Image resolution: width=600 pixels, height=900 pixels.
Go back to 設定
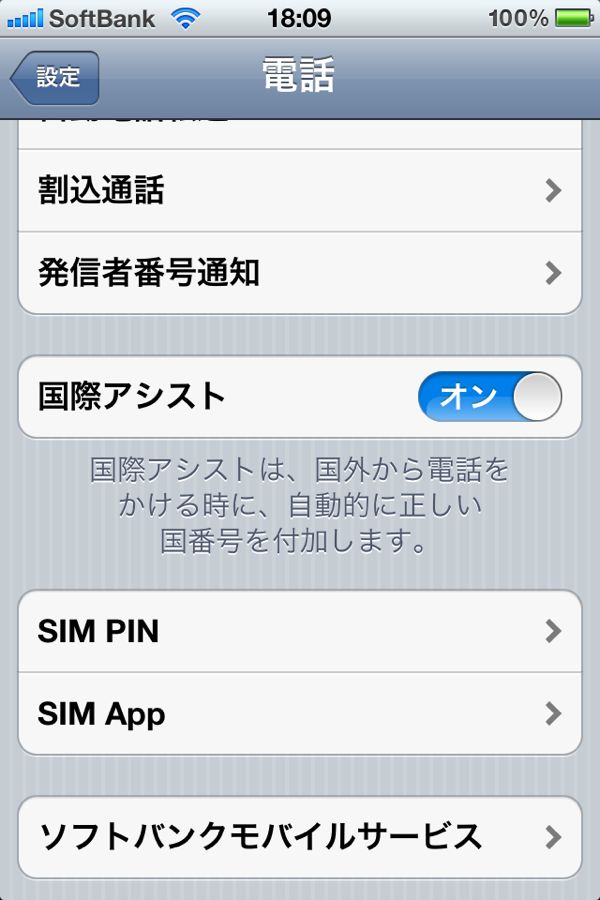tap(56, 78)
